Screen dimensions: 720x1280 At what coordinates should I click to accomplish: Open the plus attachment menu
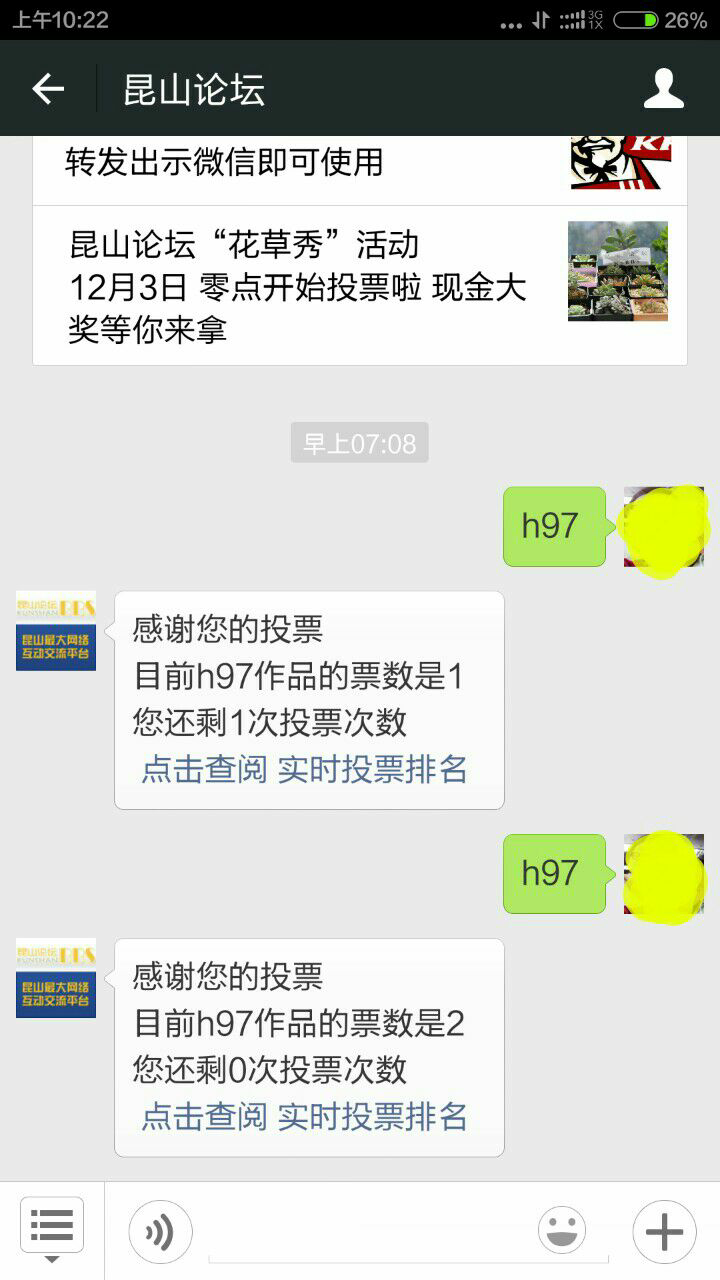coord(664,1232)
